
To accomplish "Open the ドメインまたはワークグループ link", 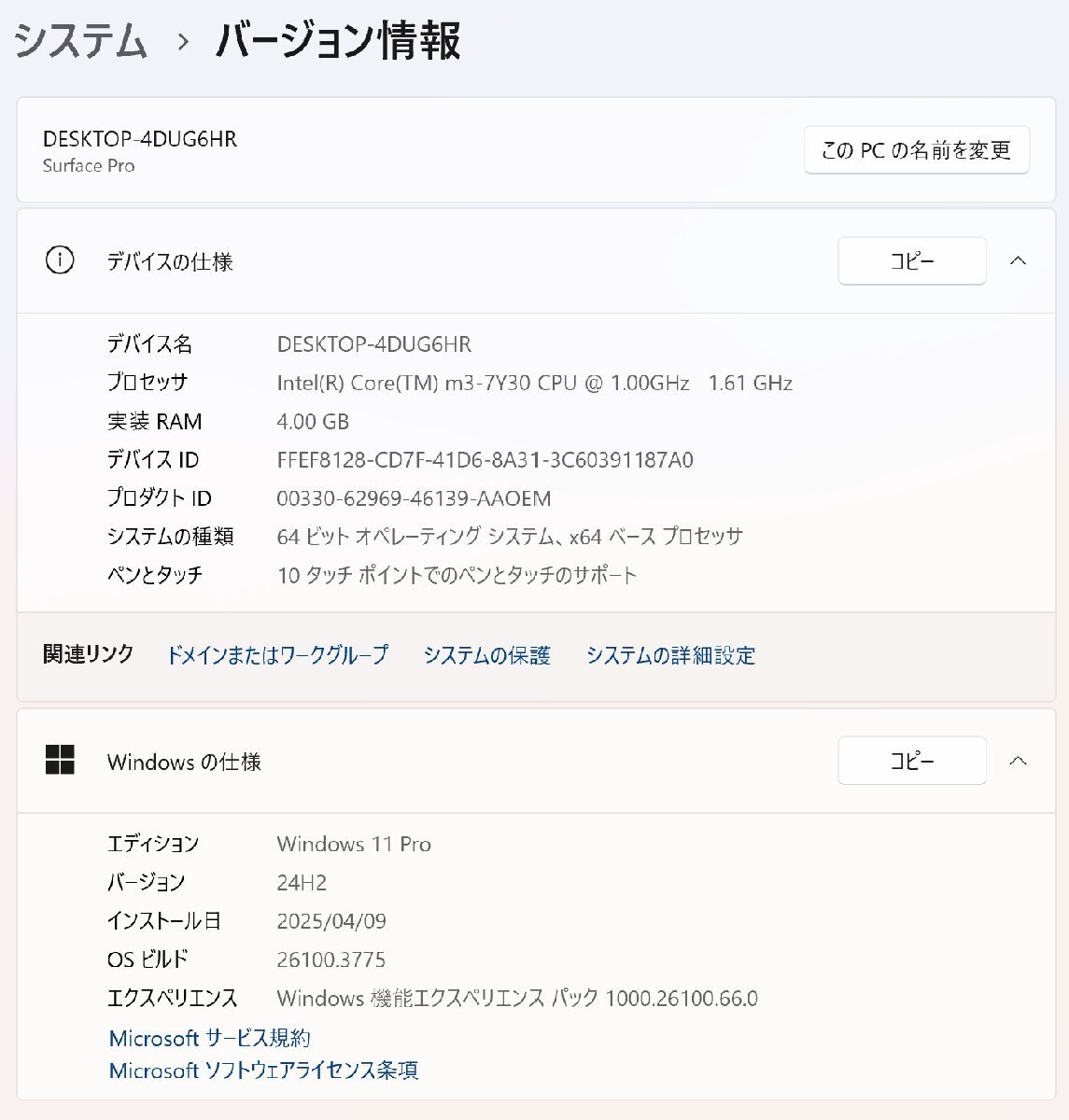I will tap(278, 655).
